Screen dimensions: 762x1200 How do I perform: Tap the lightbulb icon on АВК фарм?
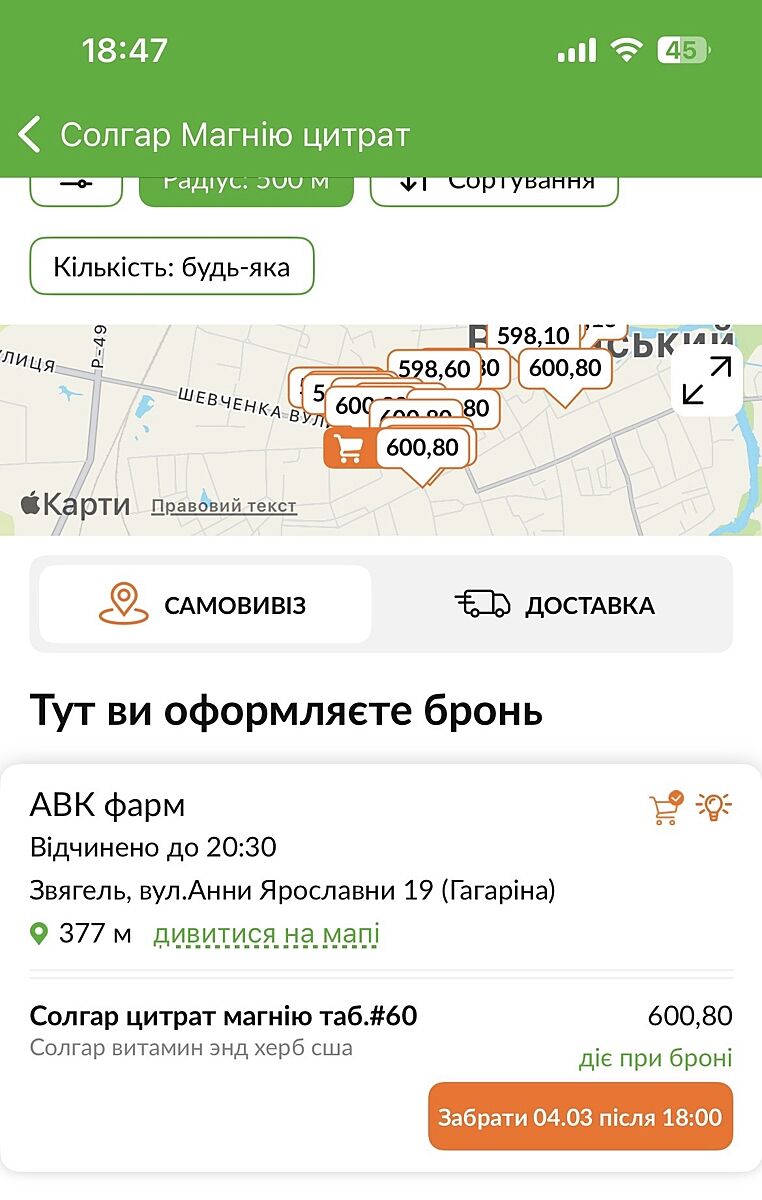pyautogui.click(x=714, y=806)
